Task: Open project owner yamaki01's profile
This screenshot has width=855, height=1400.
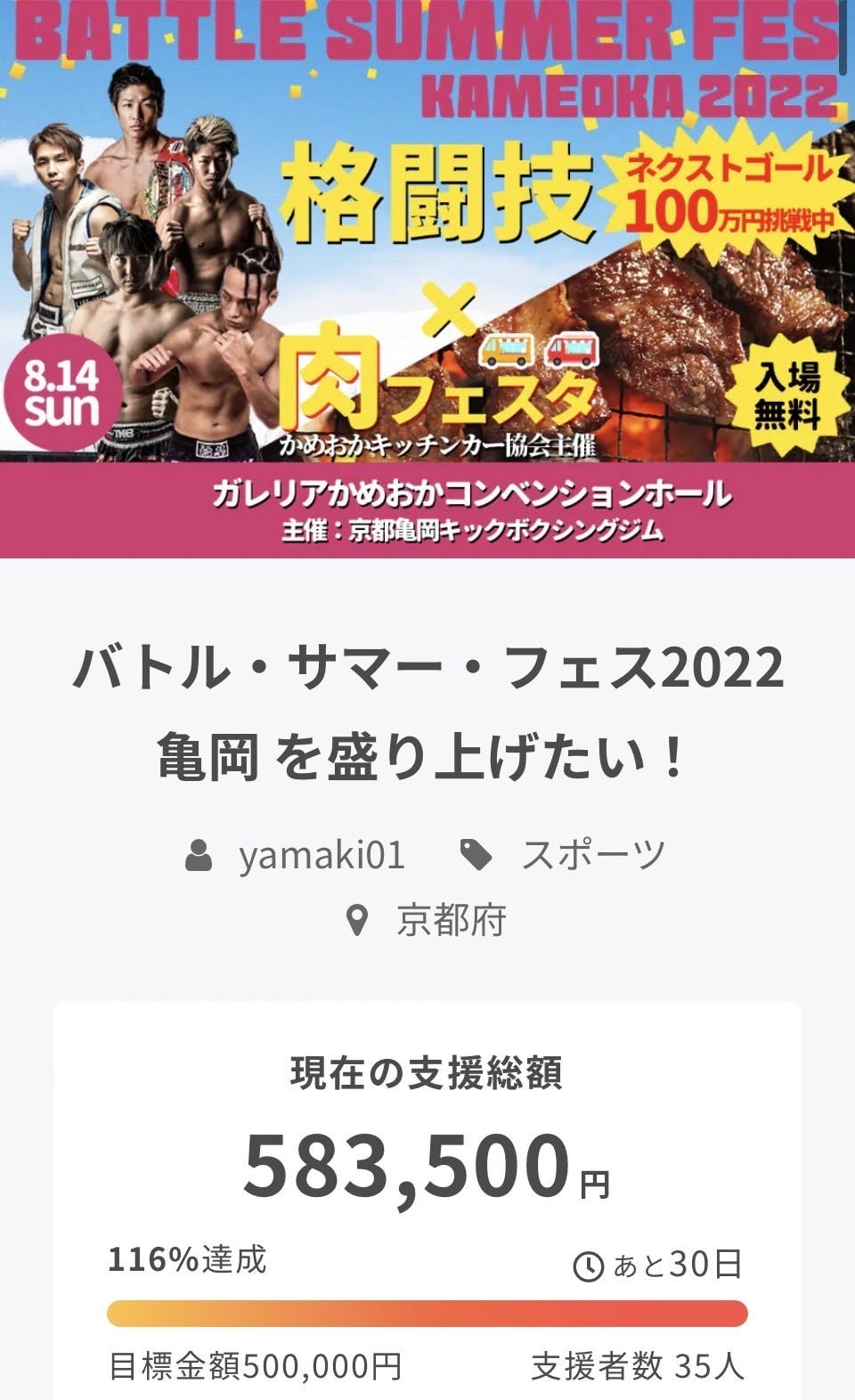Action: pyautogui.click(x=321, y=856)
